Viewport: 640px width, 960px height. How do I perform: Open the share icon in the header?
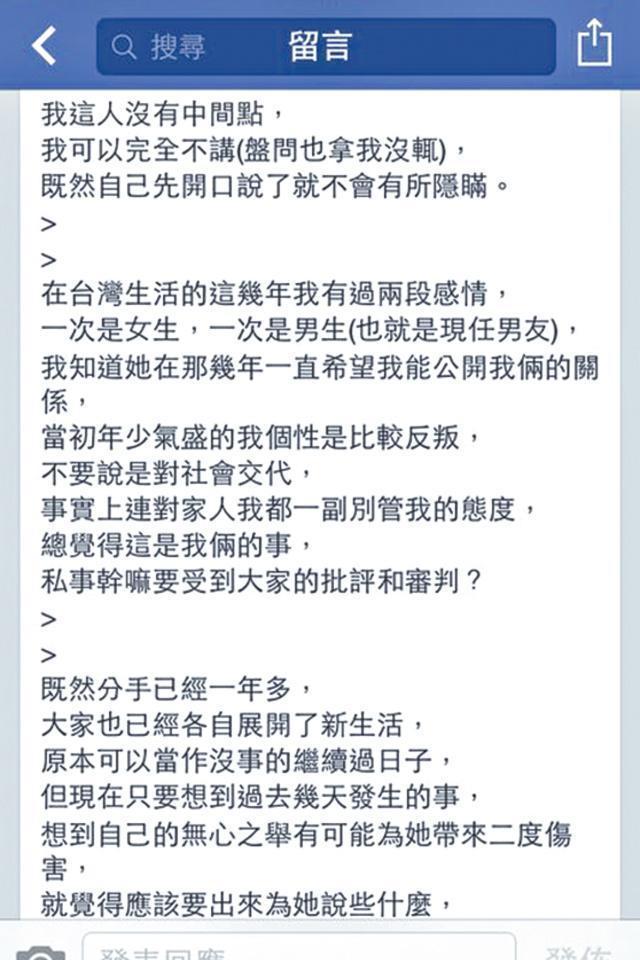[594, 46]
